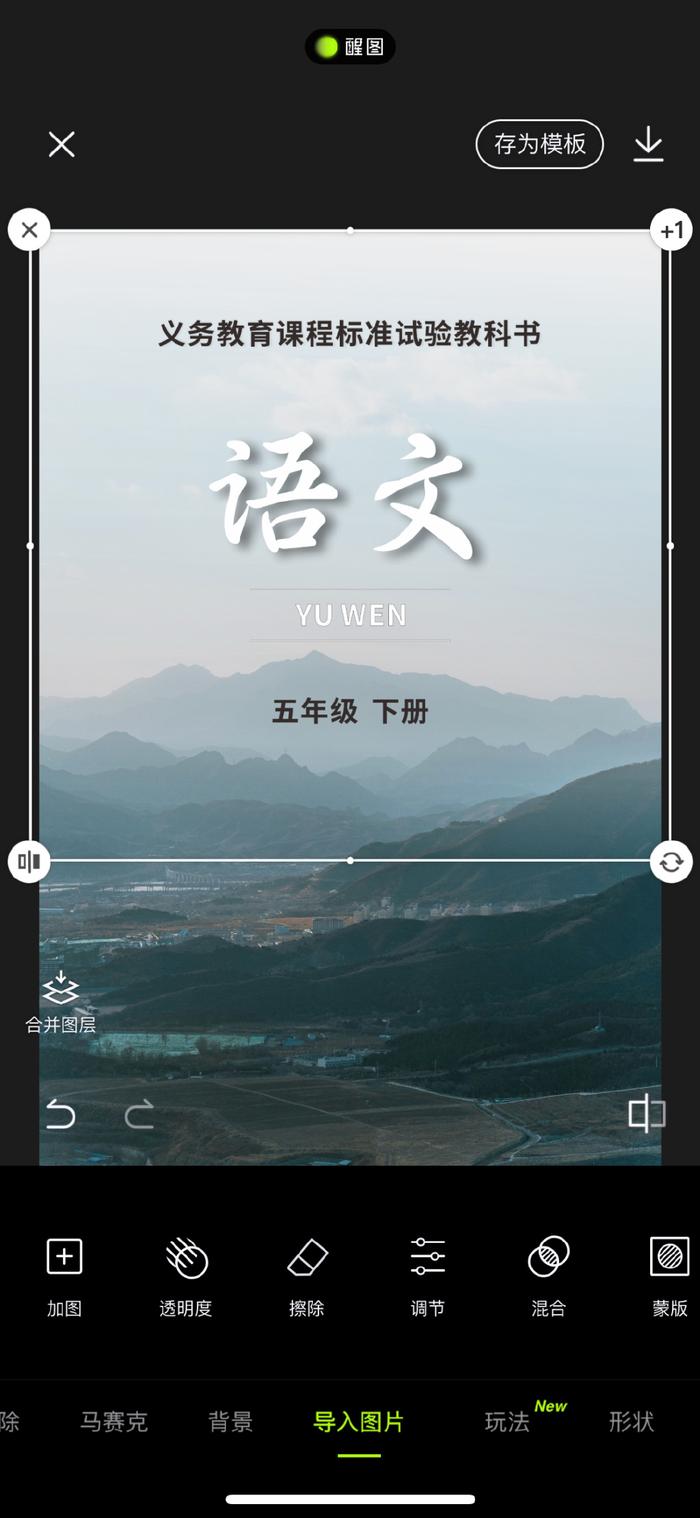The width and height of the screenshot is (700, 1518).
Task: Merge layers with 合并图层
Action: [x=60, y=1002]
